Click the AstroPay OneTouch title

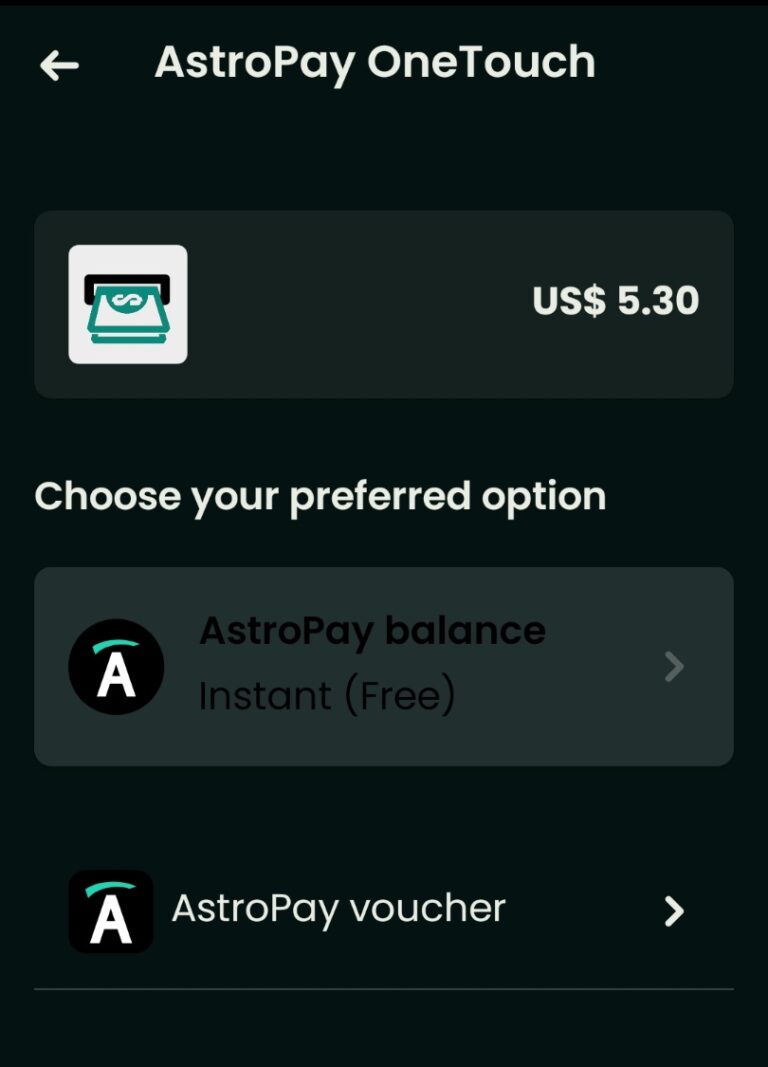373,62
